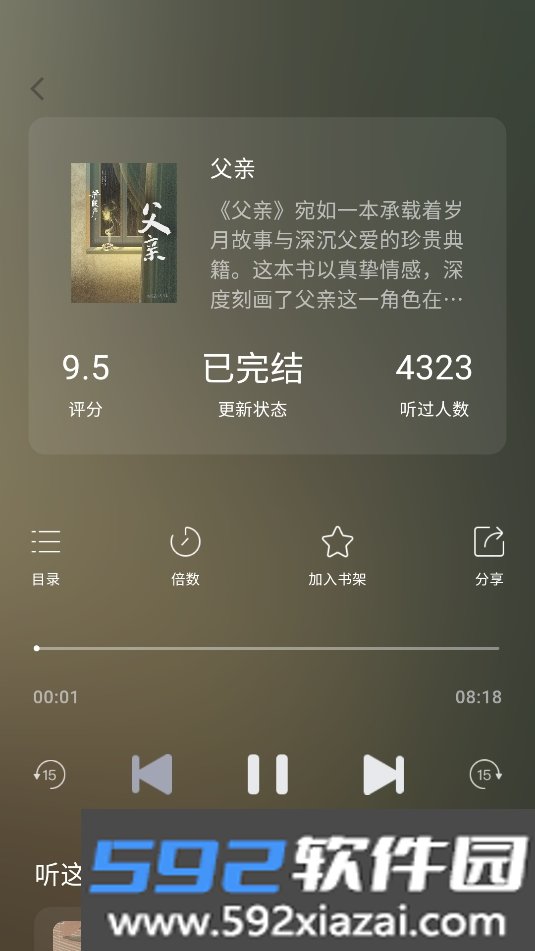Tap the playback progress bar
535x951 pixels.
268,648
